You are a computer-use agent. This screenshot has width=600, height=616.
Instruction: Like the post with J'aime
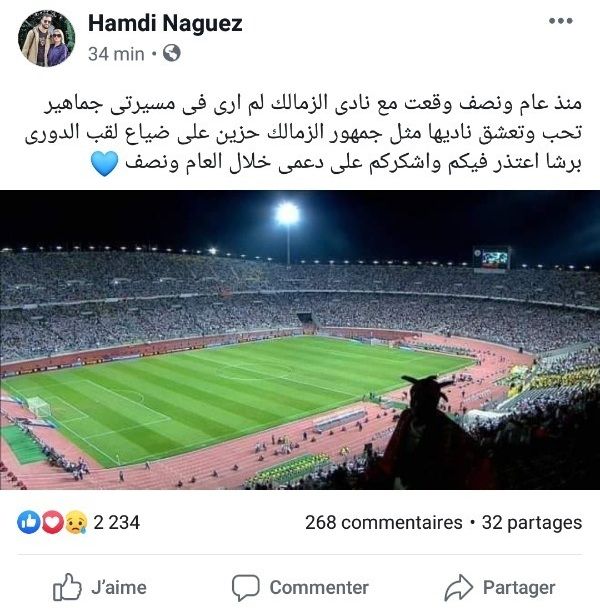point(99,587)
